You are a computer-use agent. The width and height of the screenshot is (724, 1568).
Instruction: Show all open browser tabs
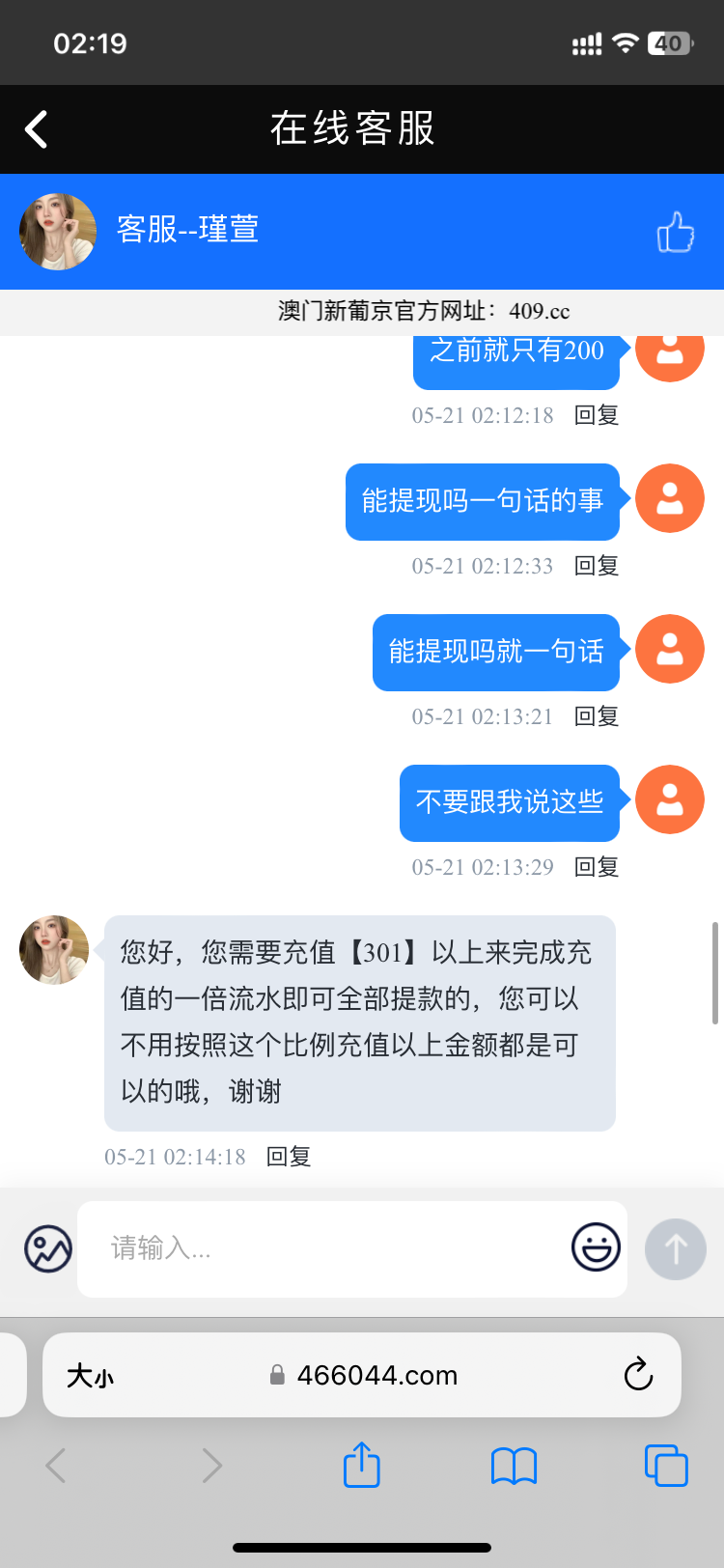pyautogui.click(x=665, y=1466)
